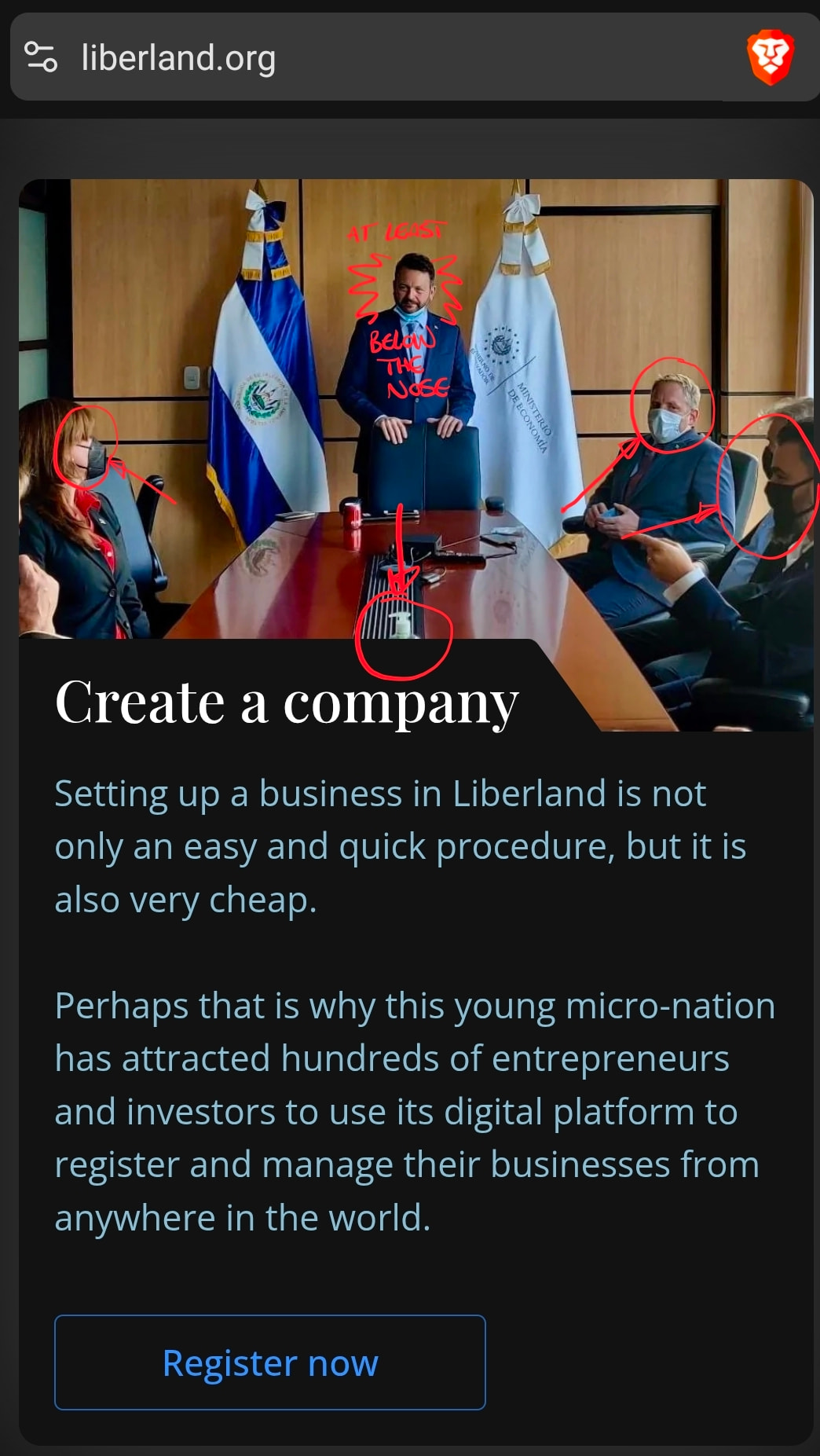Open site settings icon in address bar

pos(41,57)
